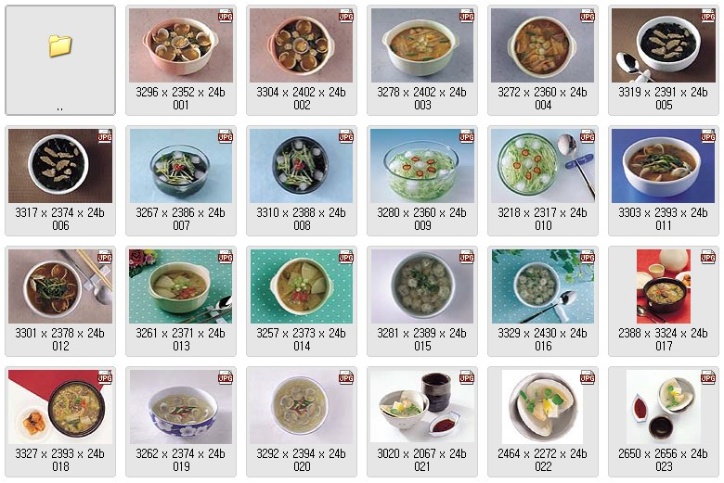Open image thumbnail 021
The image size is (724, 483).
pyautogui.click(x=422, y=406)
